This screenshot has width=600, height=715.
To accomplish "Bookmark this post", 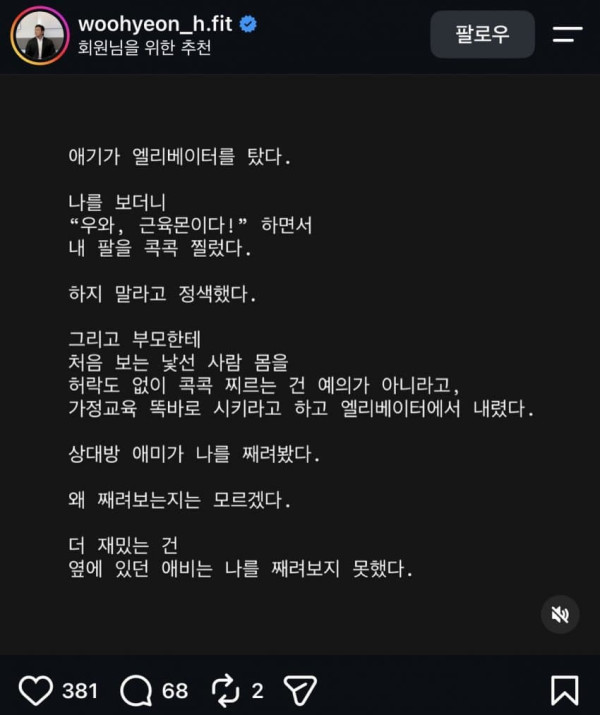I will [564, 690].
